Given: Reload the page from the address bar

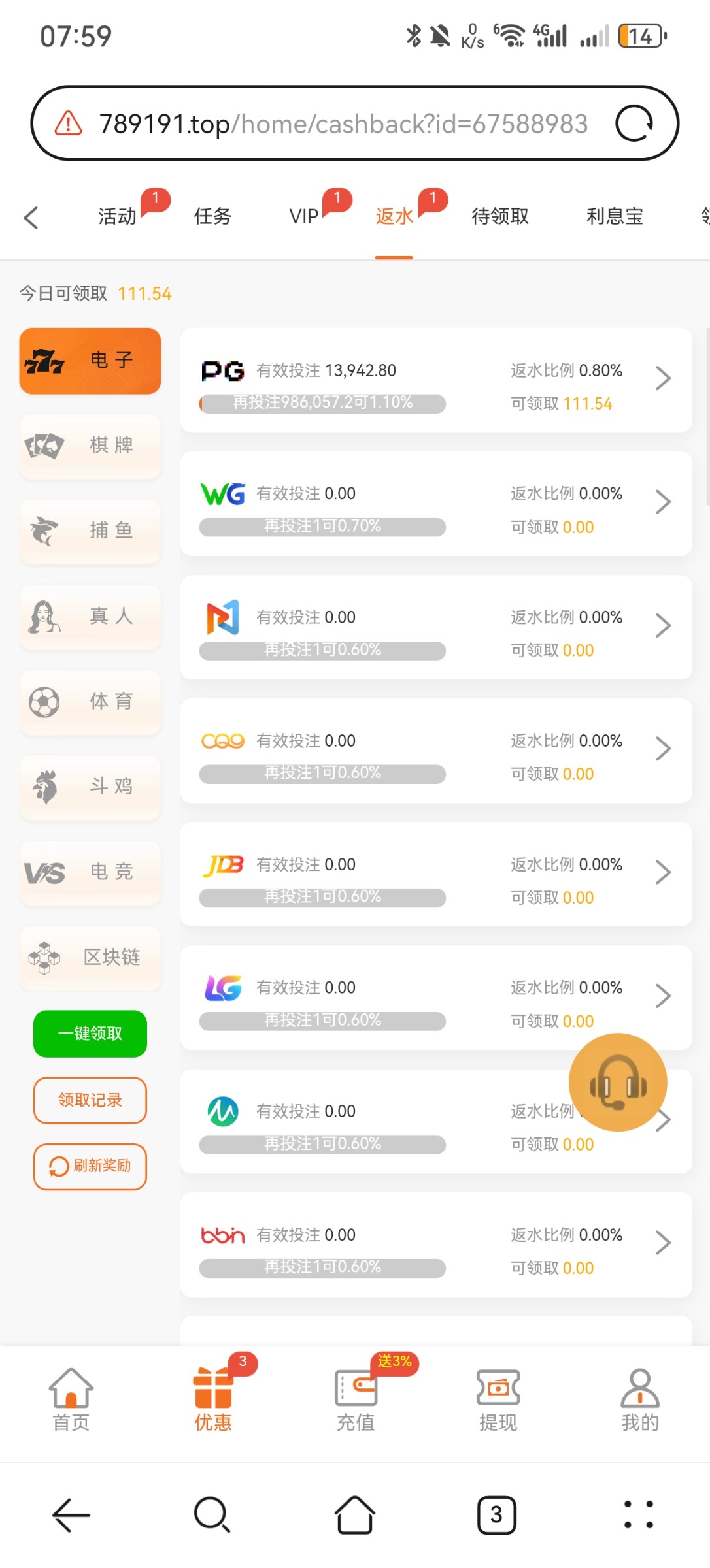Looking at the screenshot, I should click(634, 123).
